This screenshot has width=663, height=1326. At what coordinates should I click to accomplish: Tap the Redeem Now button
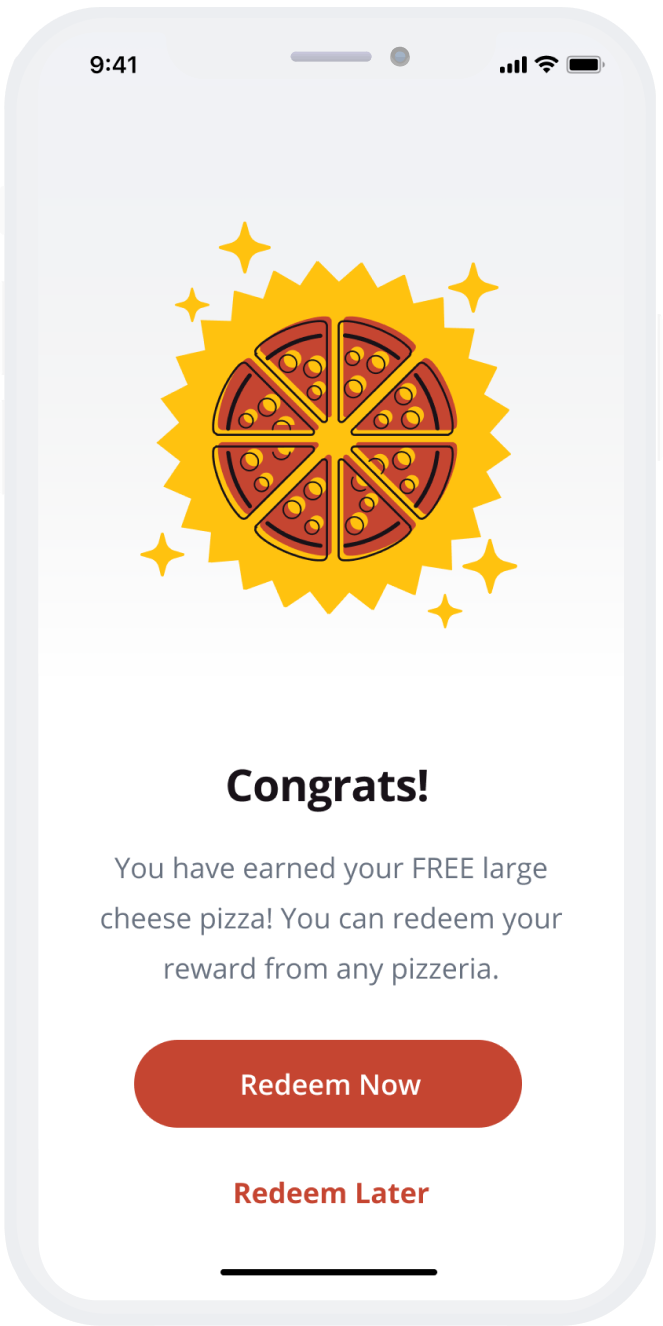[328, 1084]
